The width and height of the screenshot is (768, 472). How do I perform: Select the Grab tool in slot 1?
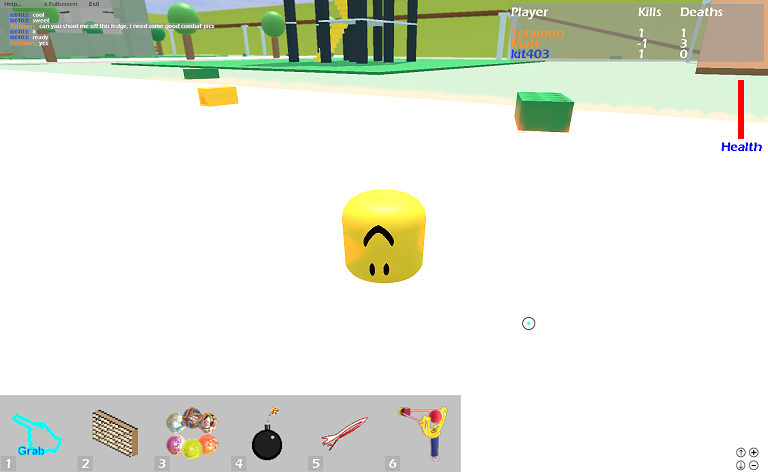pos(38,435)
